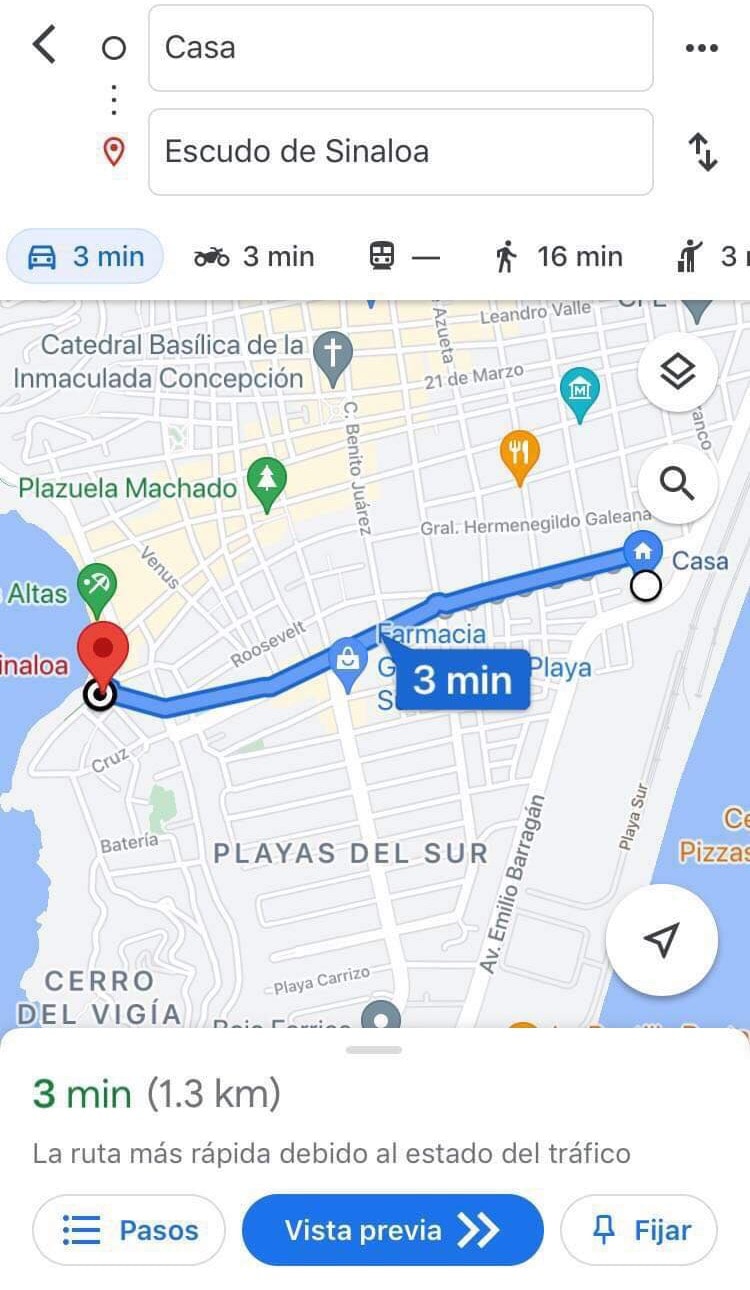The image size is (750, 1290).
Task: Open the three-dot overflow menu
Action: (x=703, y=48)
